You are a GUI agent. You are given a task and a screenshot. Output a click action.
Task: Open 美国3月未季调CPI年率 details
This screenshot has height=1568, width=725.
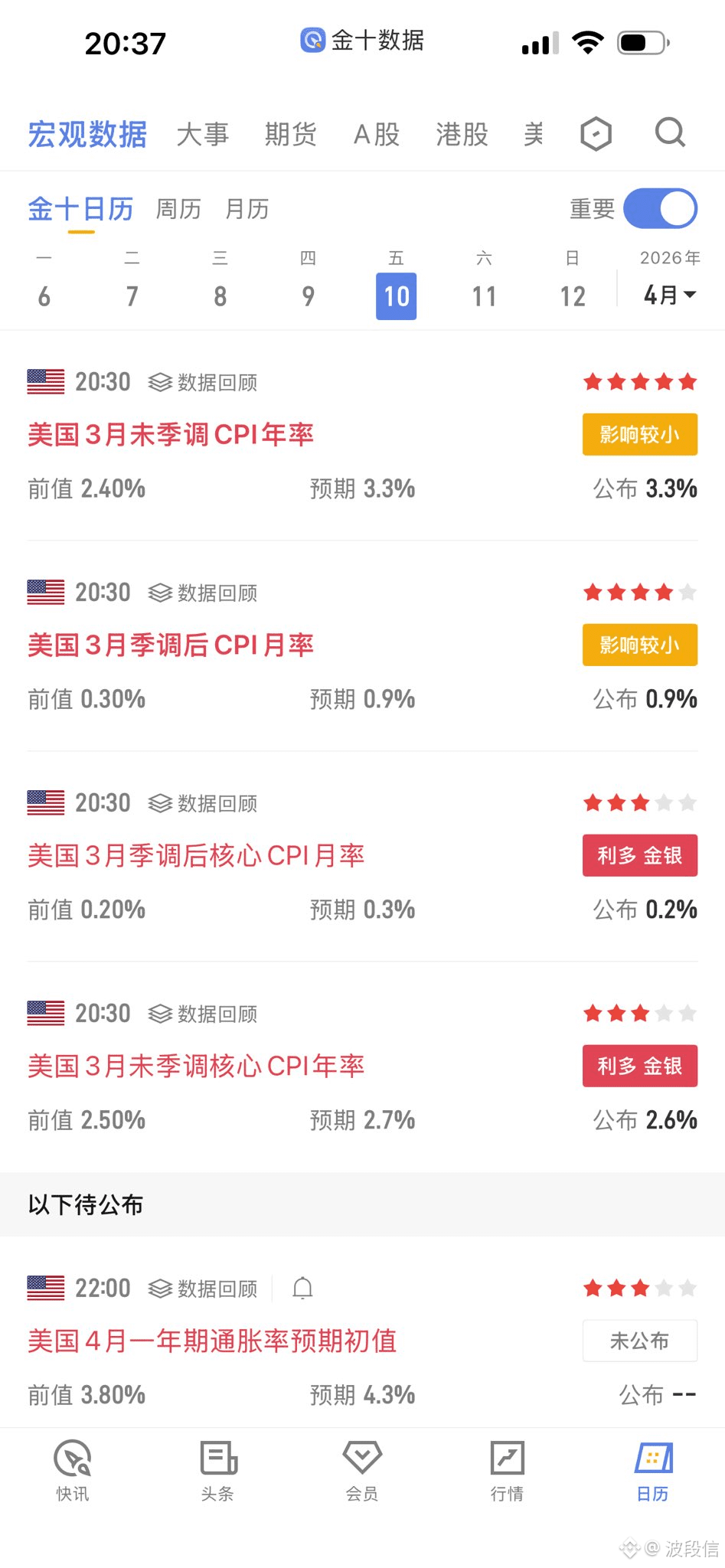171,435
